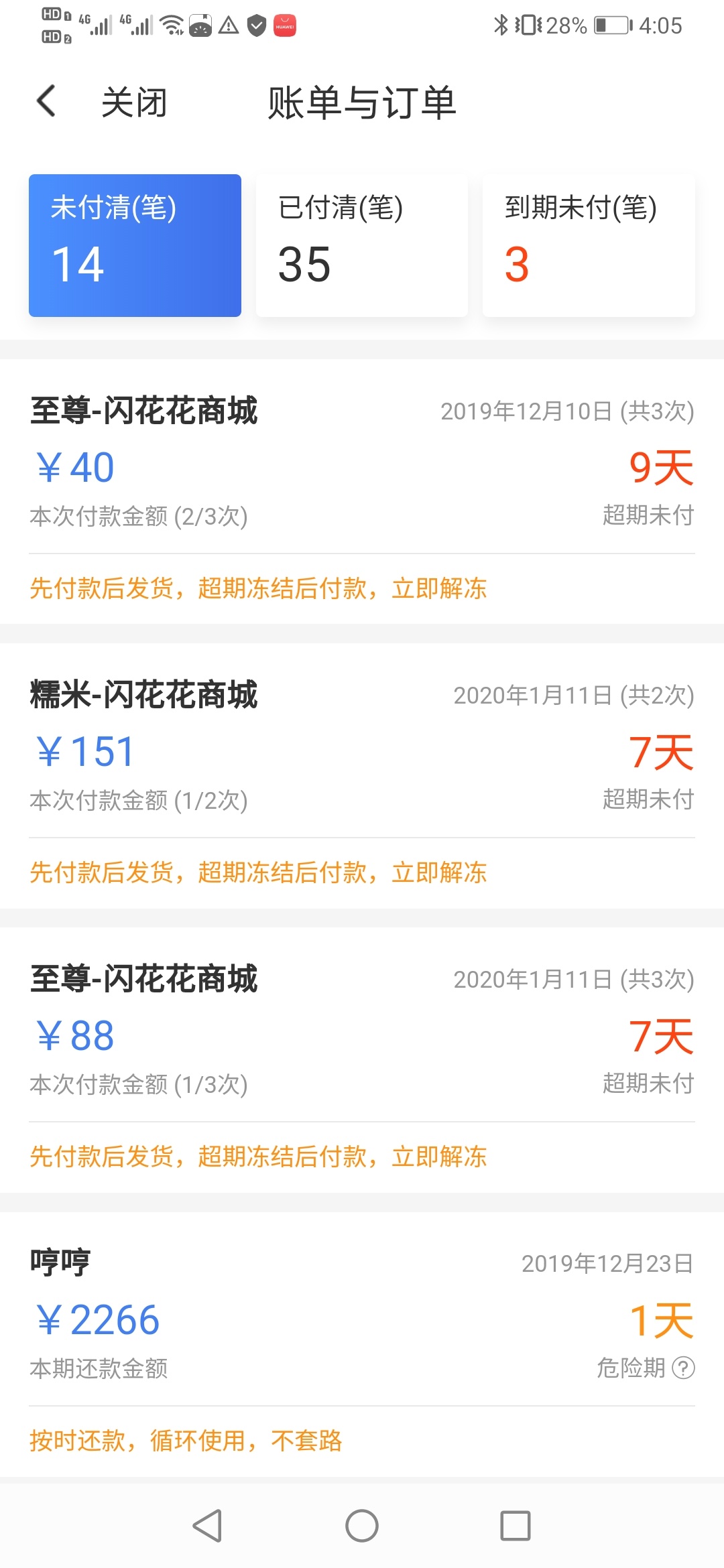Open the 至尊-闪花花商城 ¥88 bill
Image resolution: width=724 pixels, height=1568 pixels.
click(x=362, y=1059)
